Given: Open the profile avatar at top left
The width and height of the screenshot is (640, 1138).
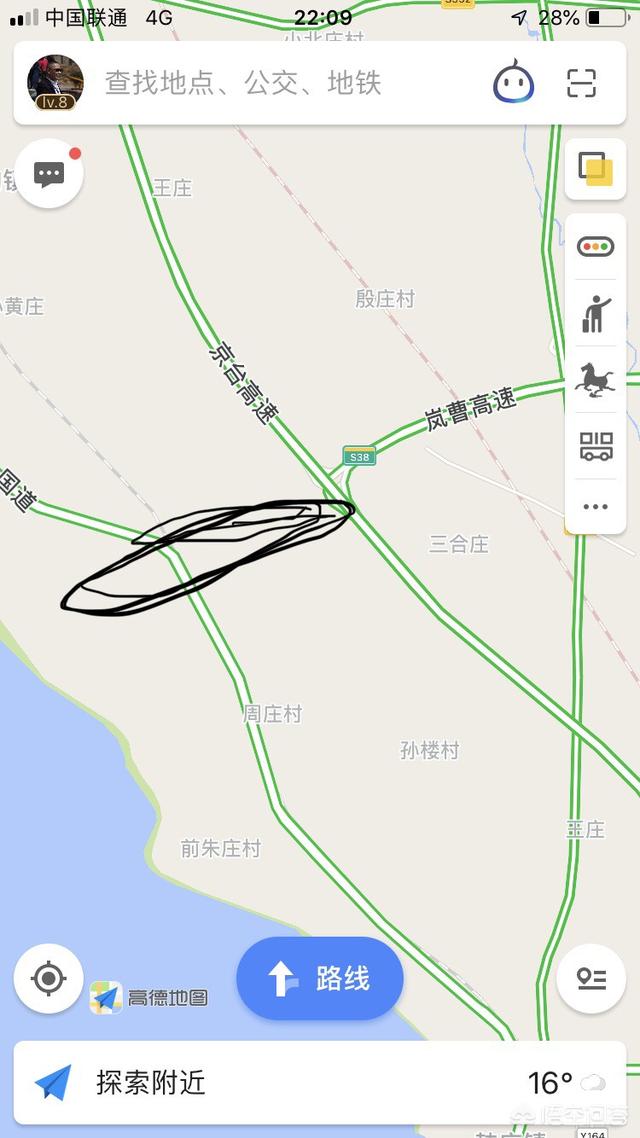Looking at the screenshot, I should (x=55, y=83).
